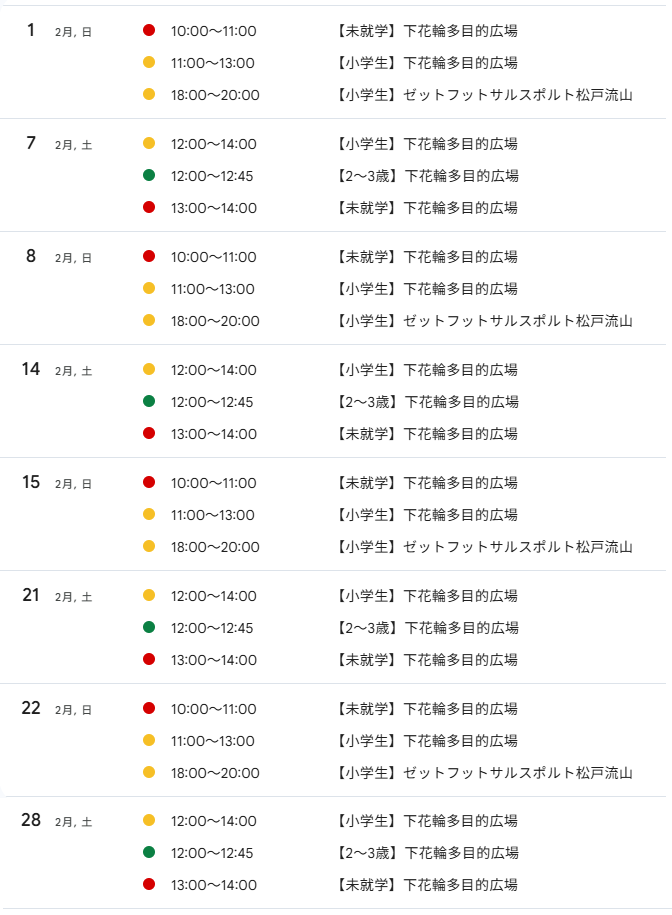
Task: Open the Feb 8 18:00〜20:00 【小学生】 event
Action: click(485, 321)
